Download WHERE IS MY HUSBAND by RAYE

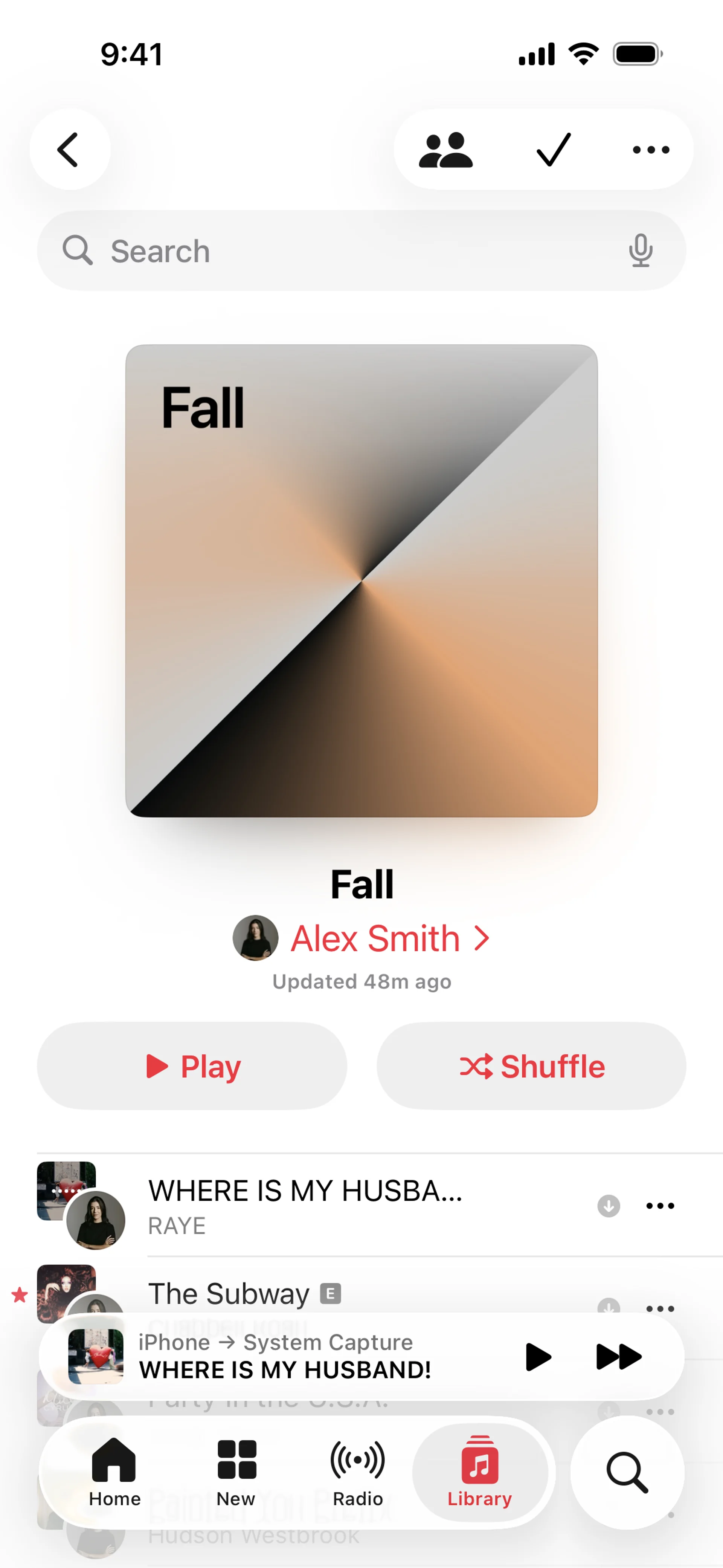click(x=609, y=1205)
